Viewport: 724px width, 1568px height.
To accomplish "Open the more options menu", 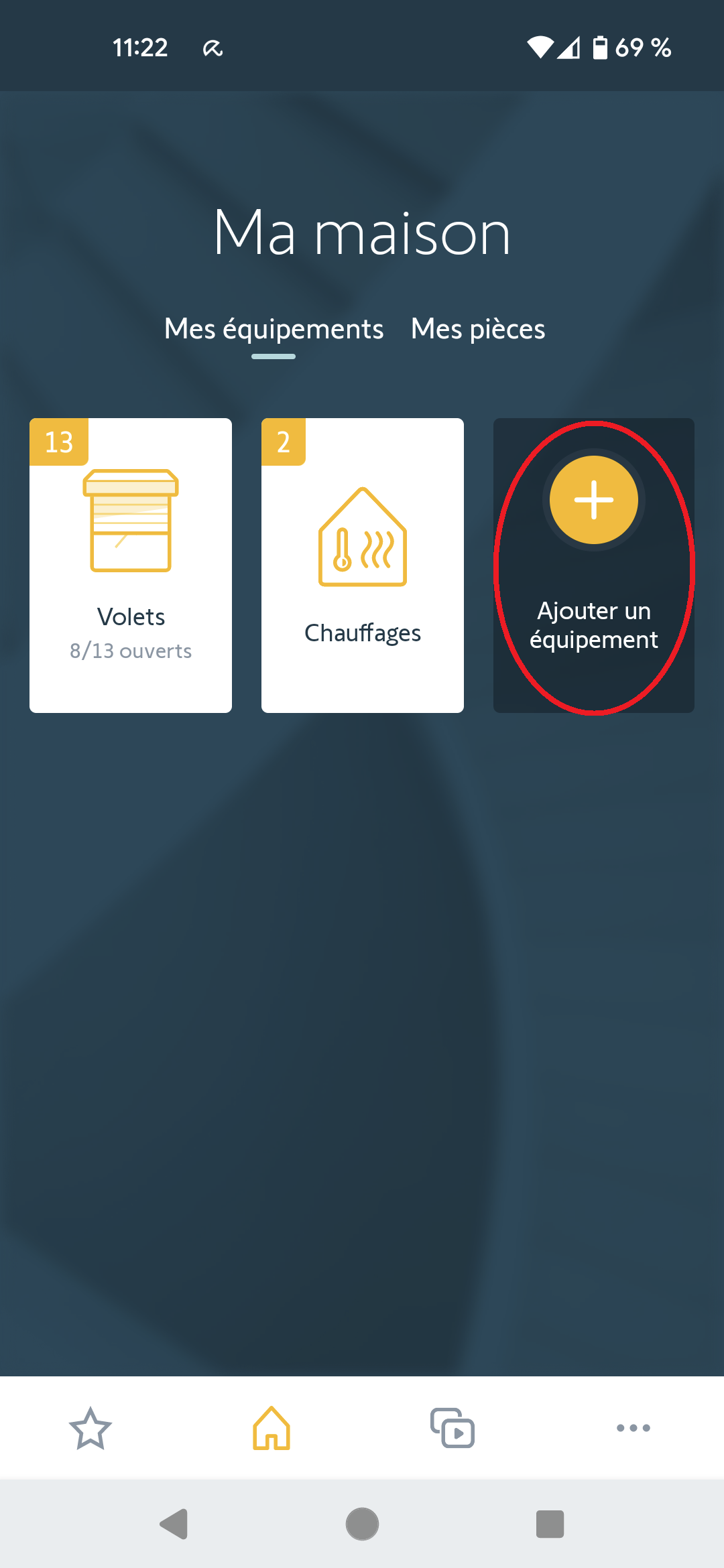I will [x=633, y=1428].
